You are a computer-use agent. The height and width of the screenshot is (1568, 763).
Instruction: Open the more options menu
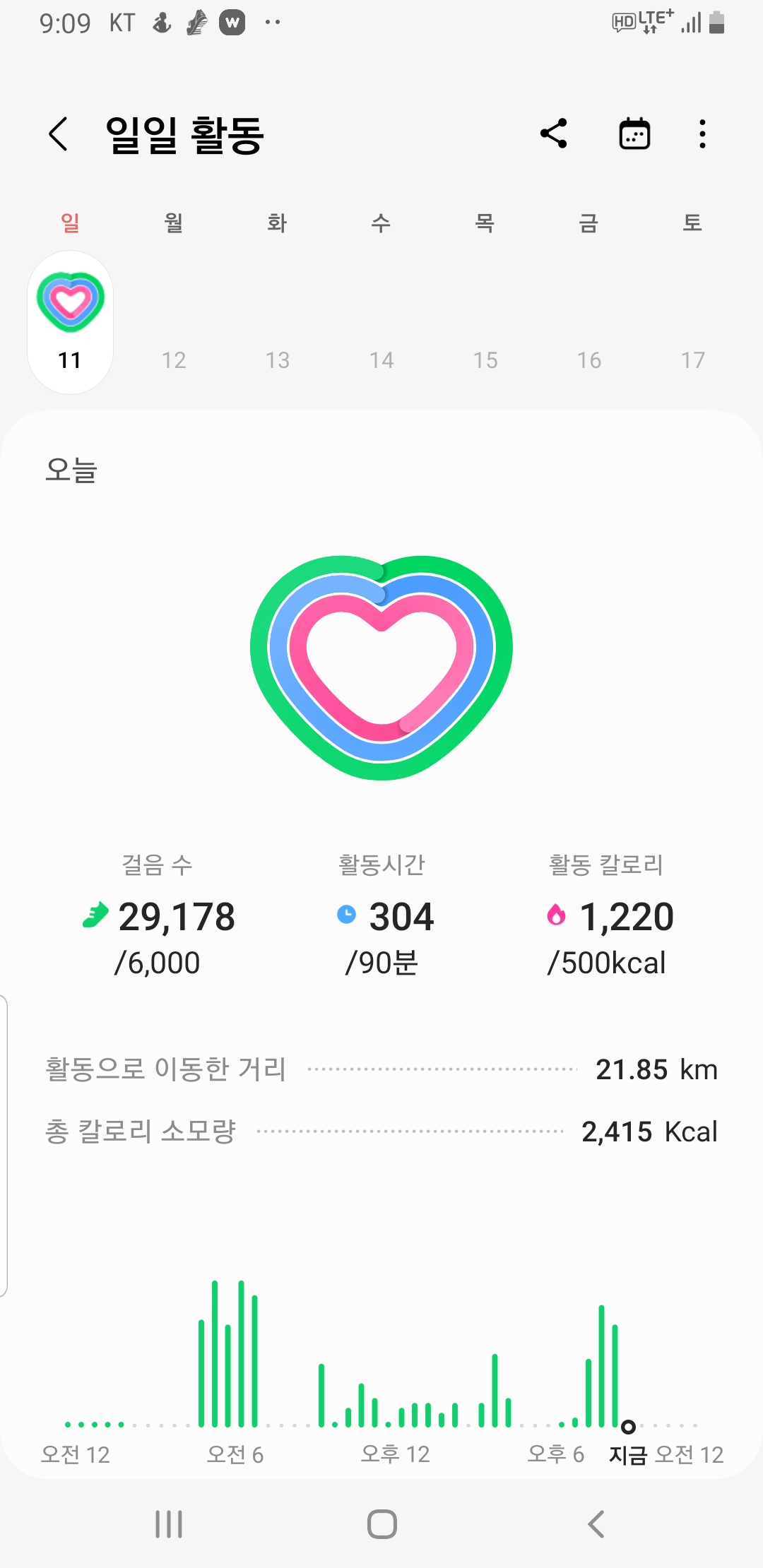pyautogui.click(x=702, y=133)
